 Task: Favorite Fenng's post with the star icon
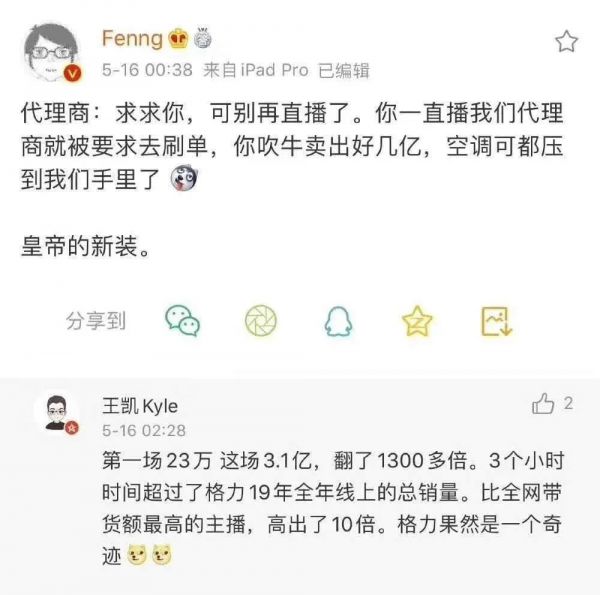(x=566, y=41)
